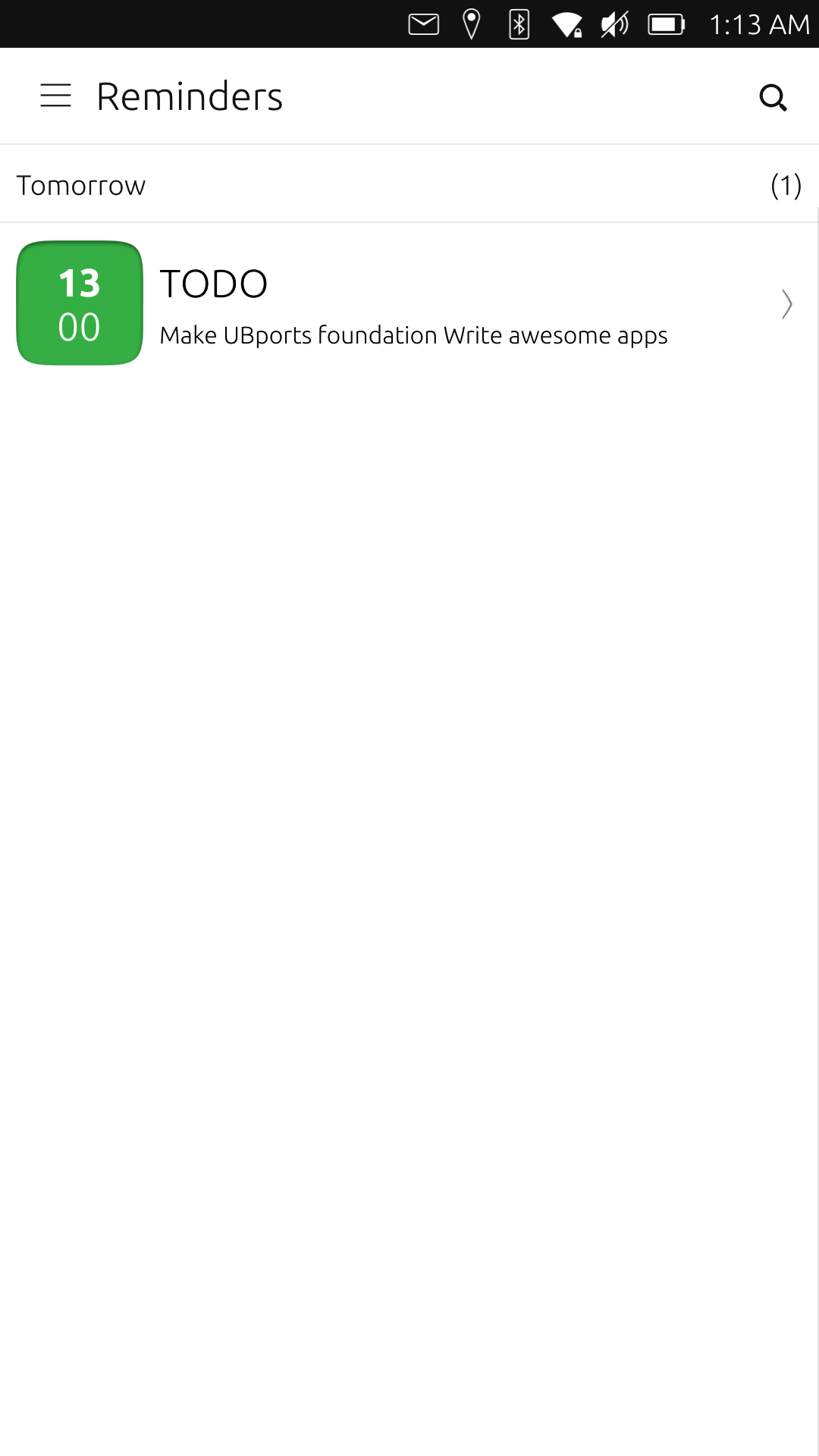Screen dimensions: 819x1456
Task: Expand the TODO reminder via its chevron
Action: pos(786,304)
